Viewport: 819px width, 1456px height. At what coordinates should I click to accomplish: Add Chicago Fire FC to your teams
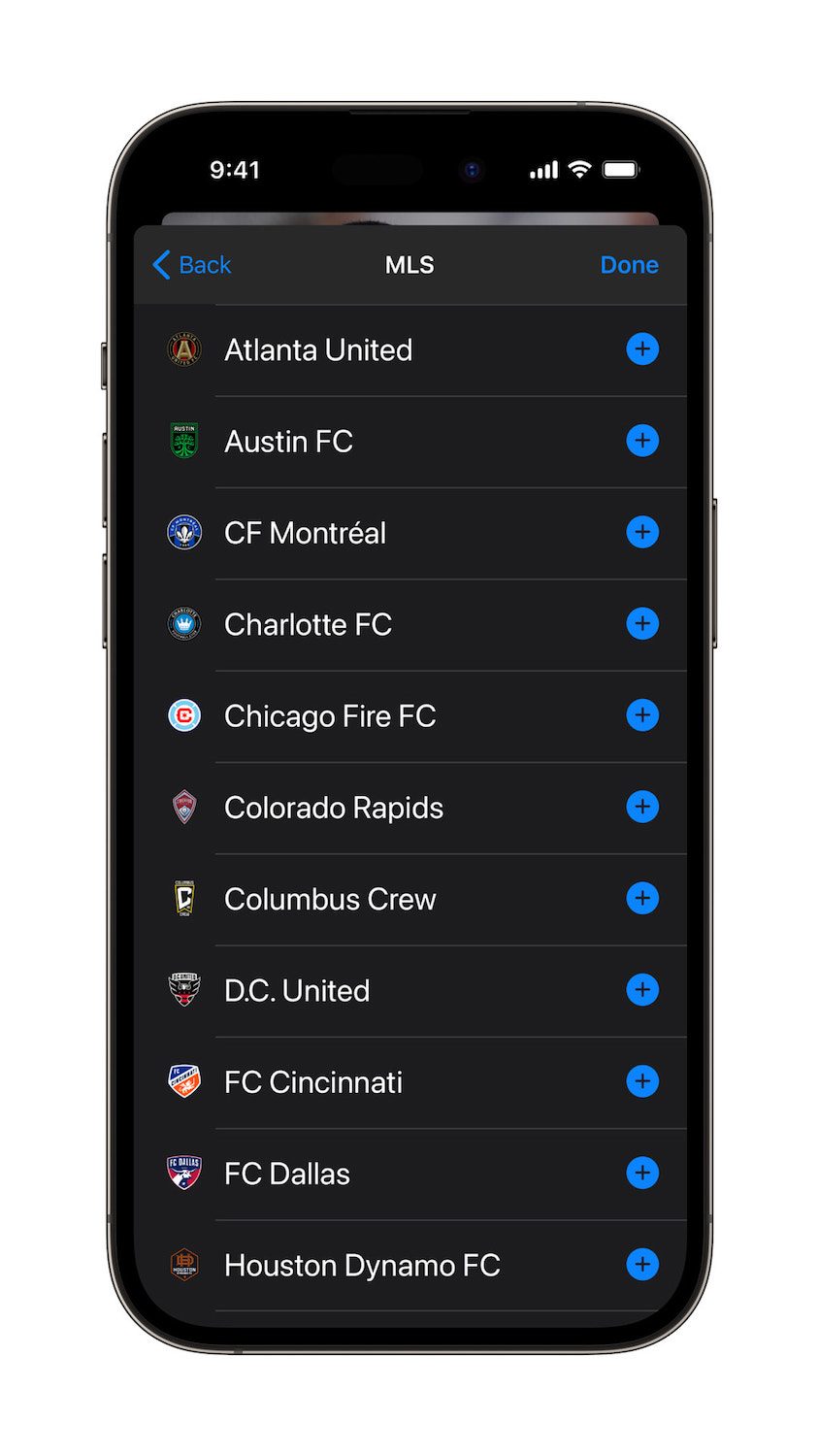pyautogui.click(x=641, y=715)
